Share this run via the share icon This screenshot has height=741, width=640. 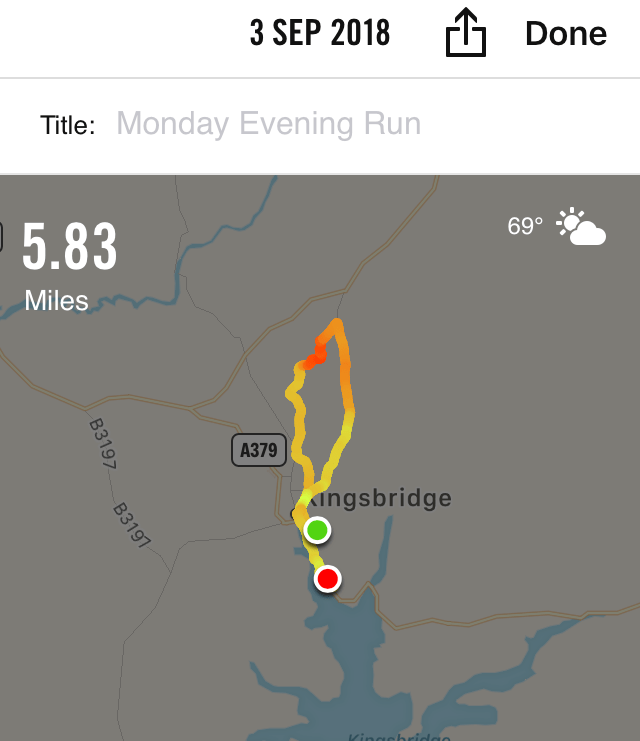465,35
